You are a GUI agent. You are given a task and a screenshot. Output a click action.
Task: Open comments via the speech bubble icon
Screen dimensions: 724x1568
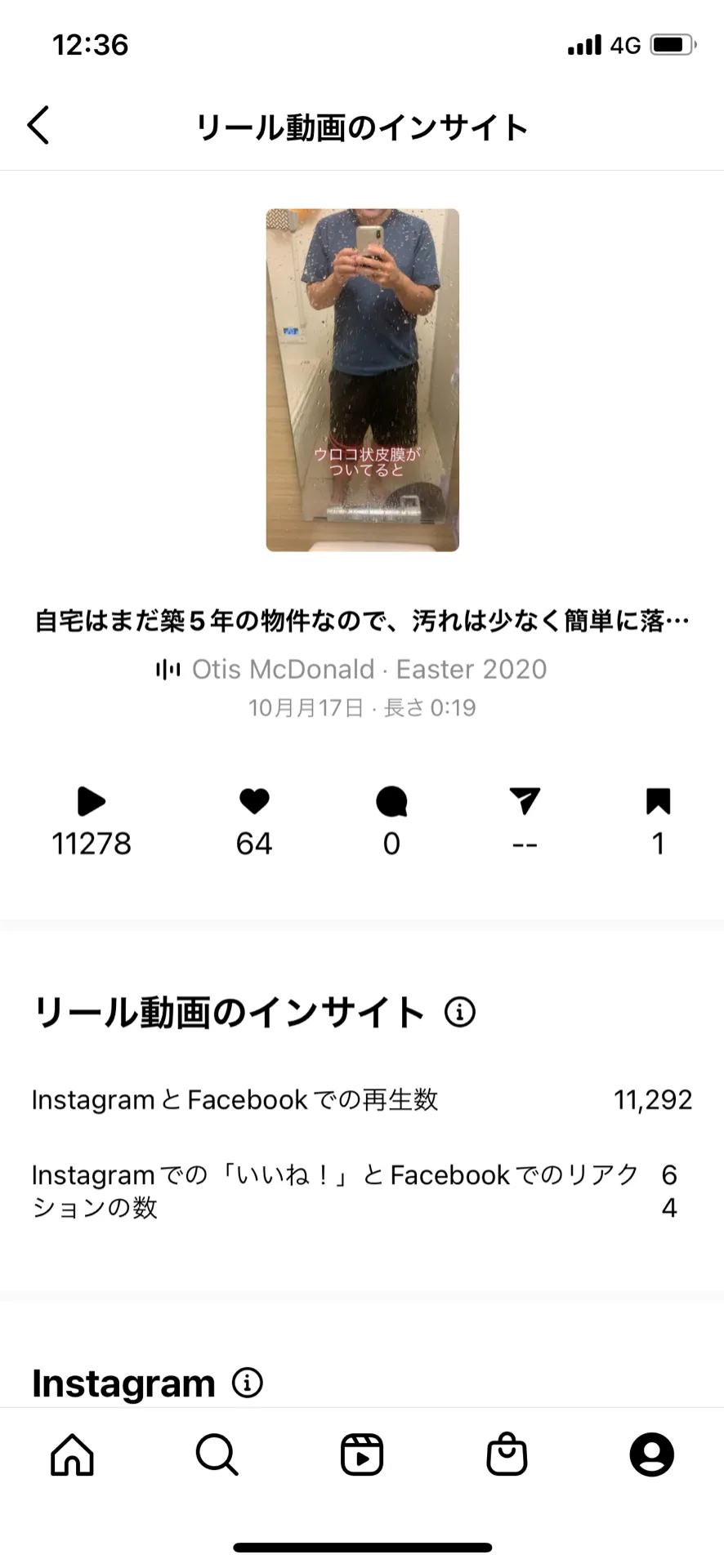tap(391, 802)
